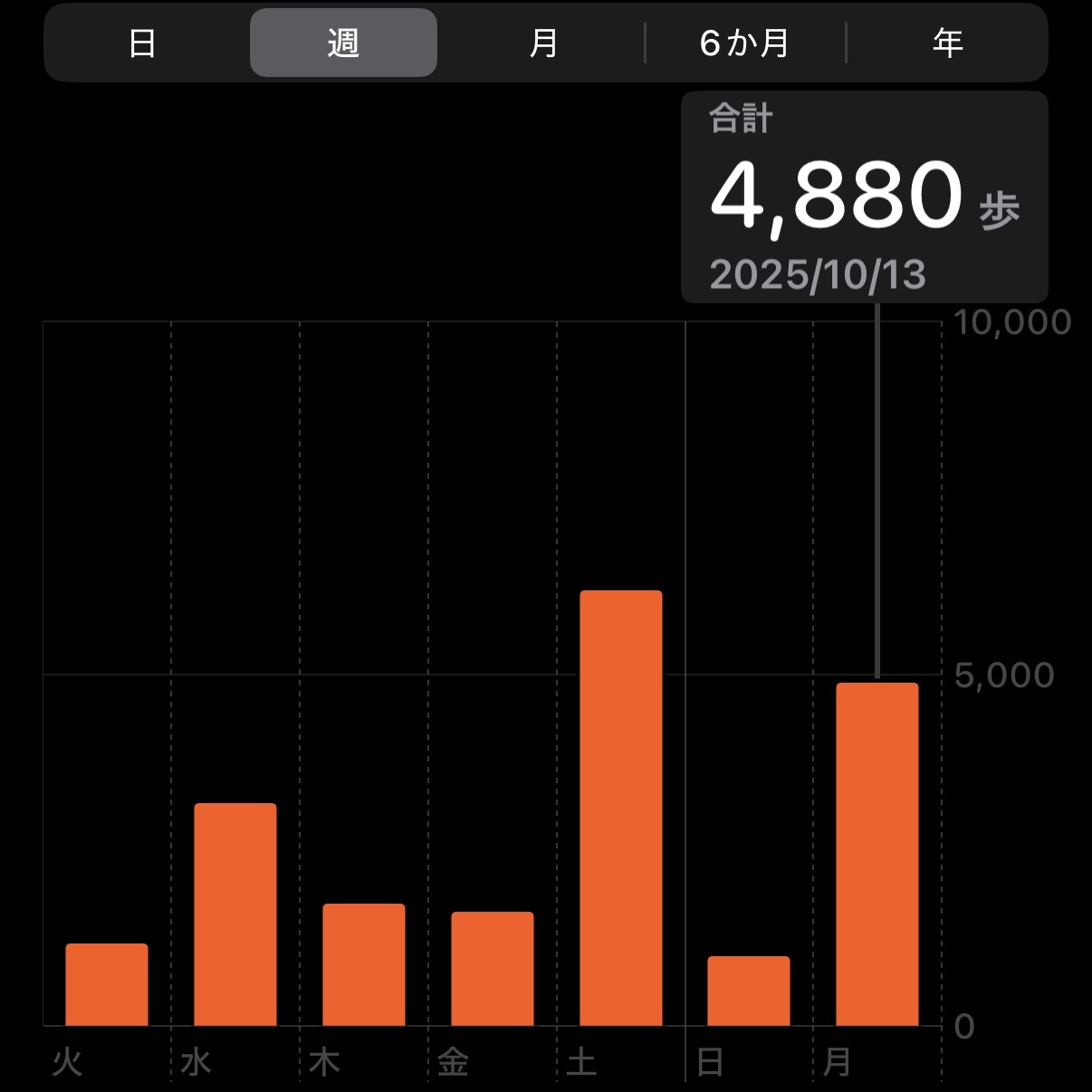Tap the 土 (Saturday) step bar
The width and height of the screenshot is (1092, 1092).
[621, 808]
